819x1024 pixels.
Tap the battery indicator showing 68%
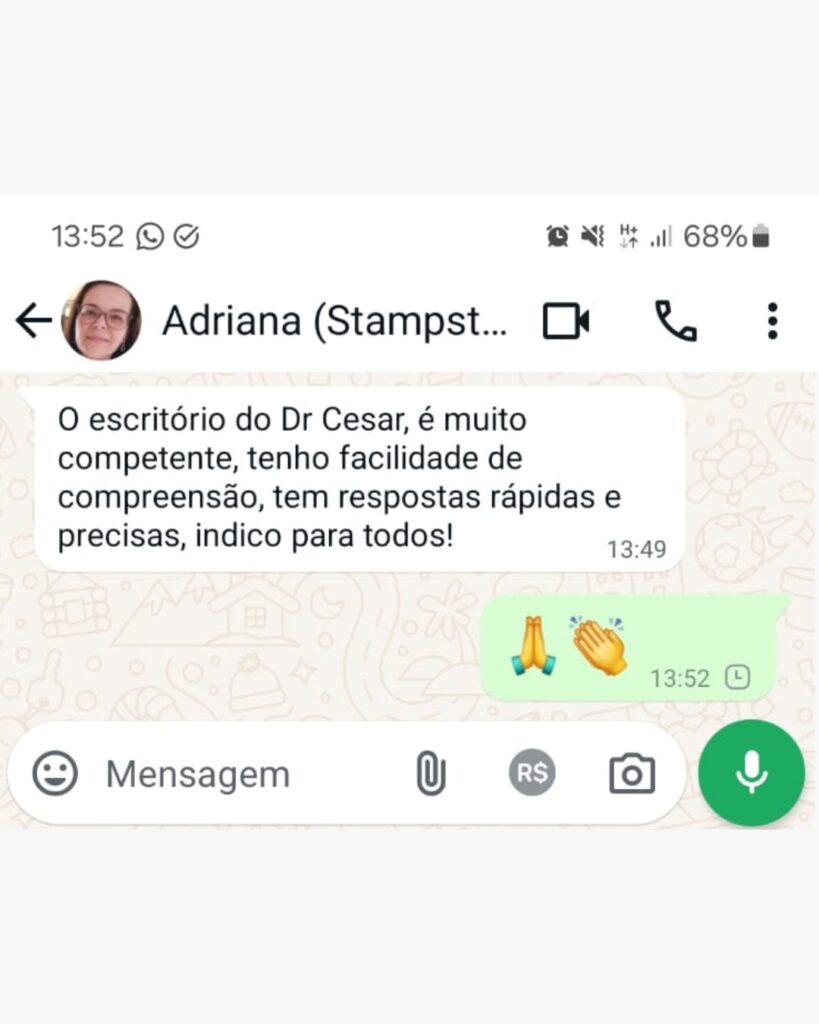click(x=720, y=236)
